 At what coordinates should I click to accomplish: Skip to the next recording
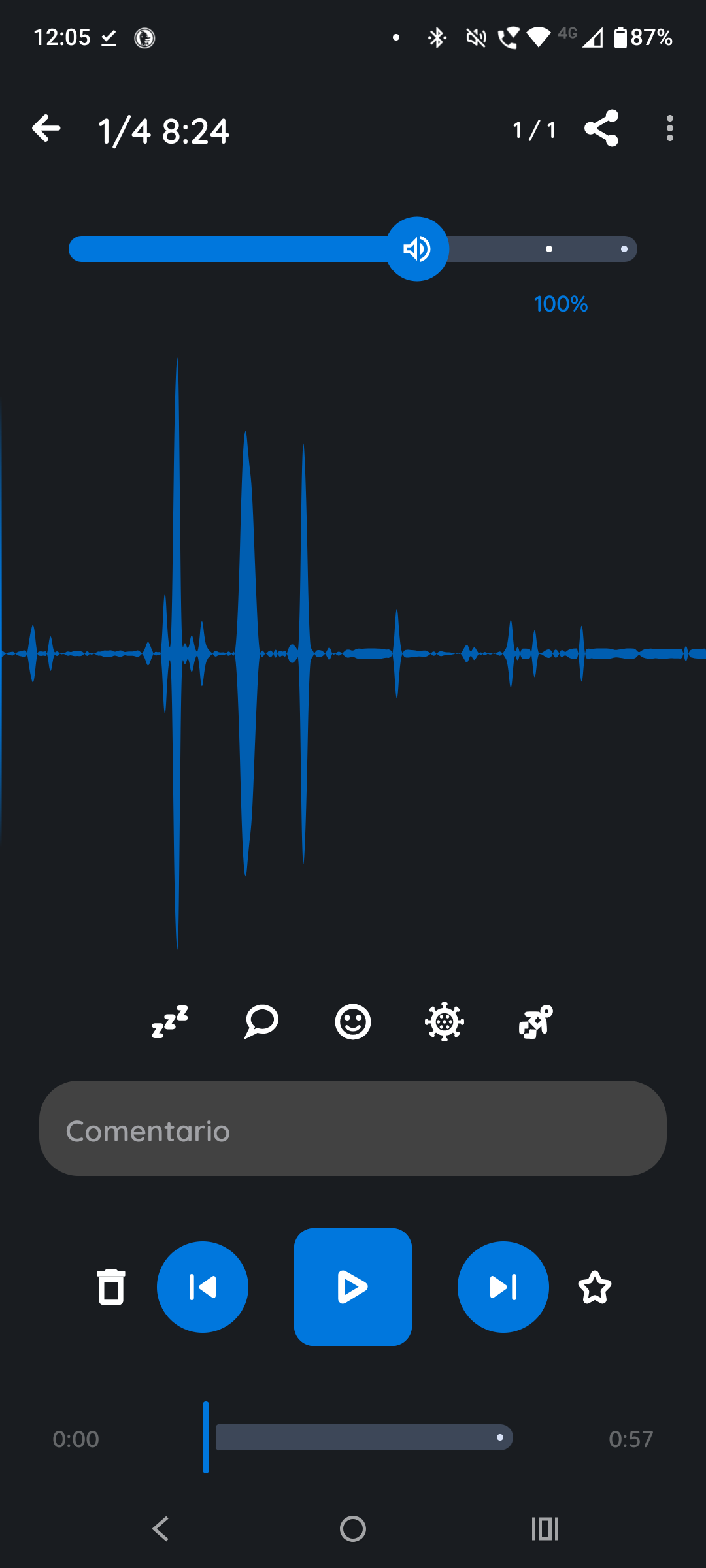pyautogui.click(x=503, y=1287)
